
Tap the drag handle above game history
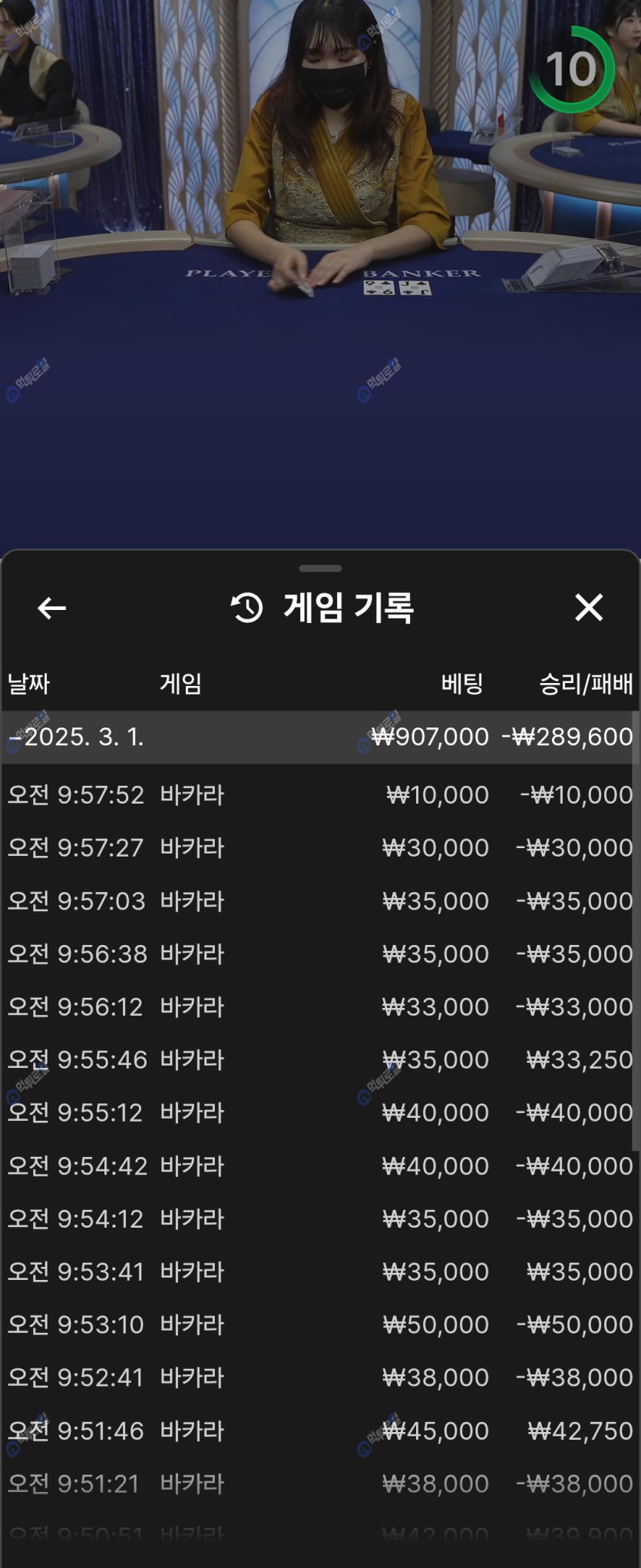320,569
